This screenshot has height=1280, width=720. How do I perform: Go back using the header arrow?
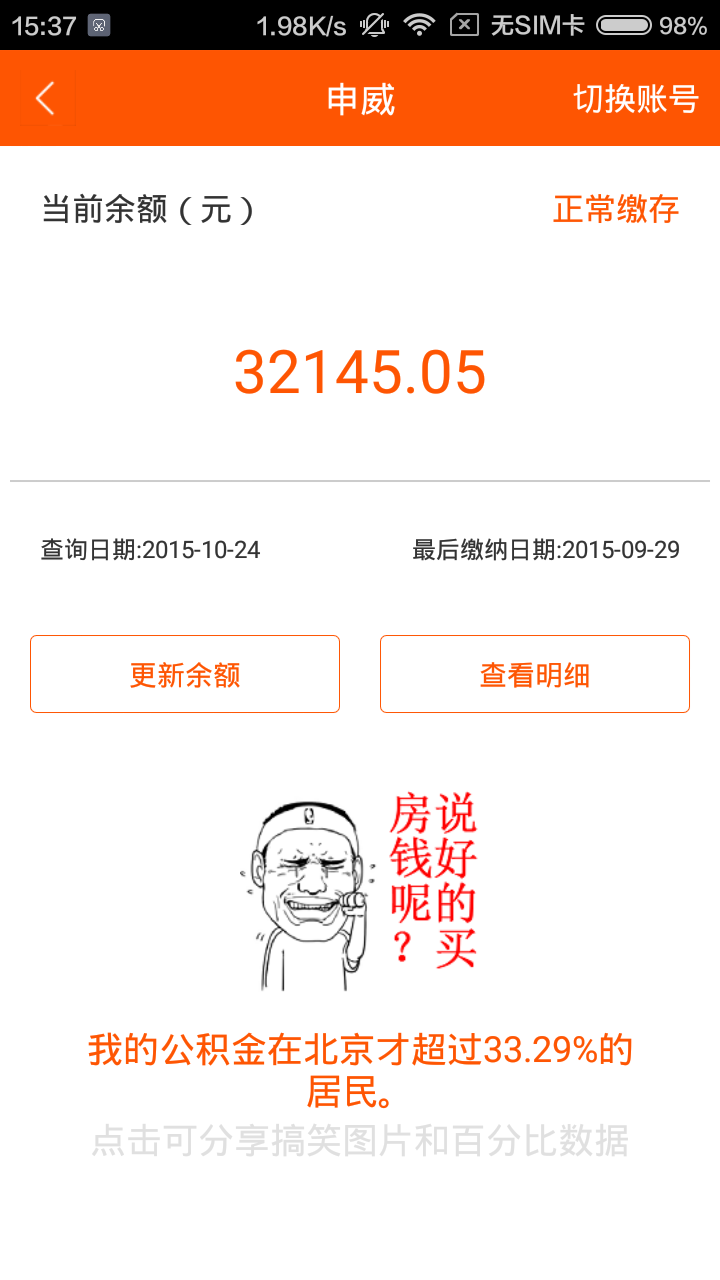pyautogui.click(x=45, y=99)
